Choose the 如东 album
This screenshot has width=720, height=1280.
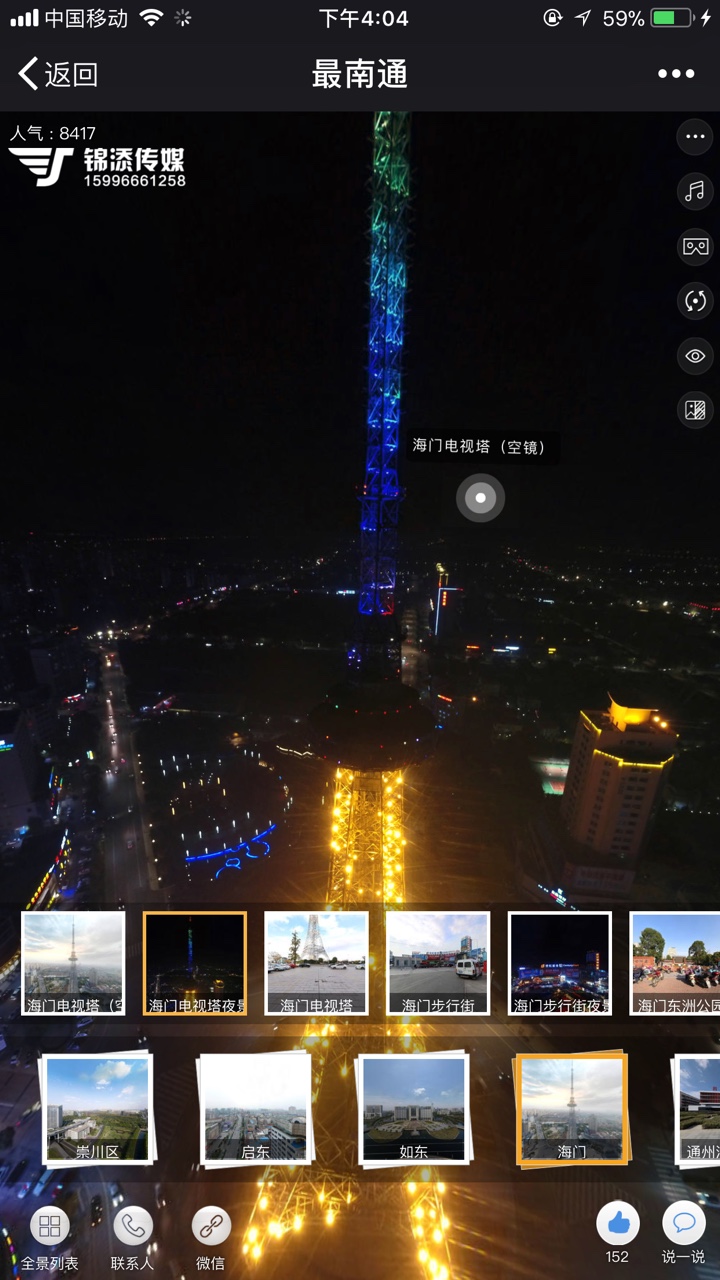tap(413, 1109)
